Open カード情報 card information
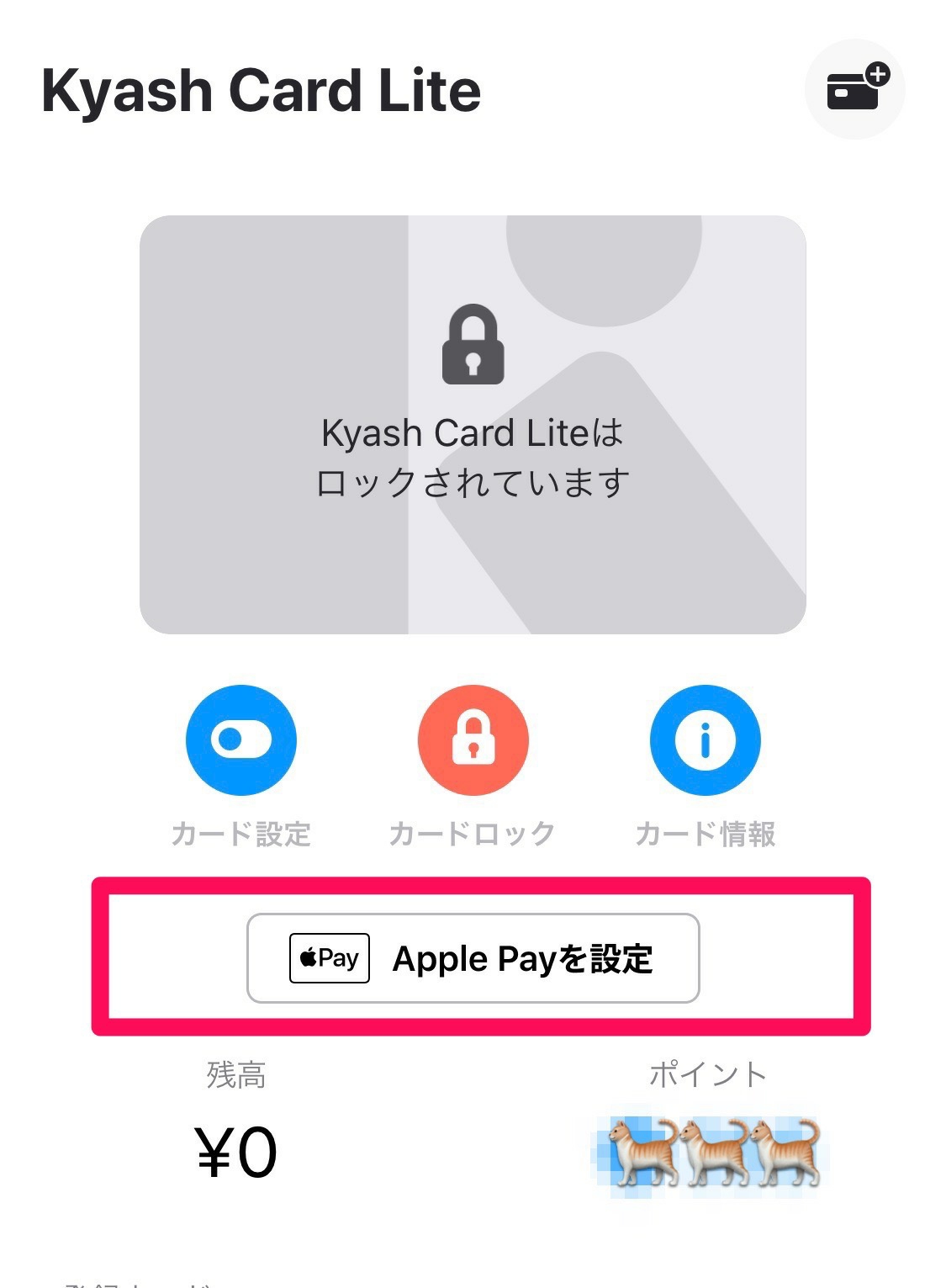 click(706, 739)
